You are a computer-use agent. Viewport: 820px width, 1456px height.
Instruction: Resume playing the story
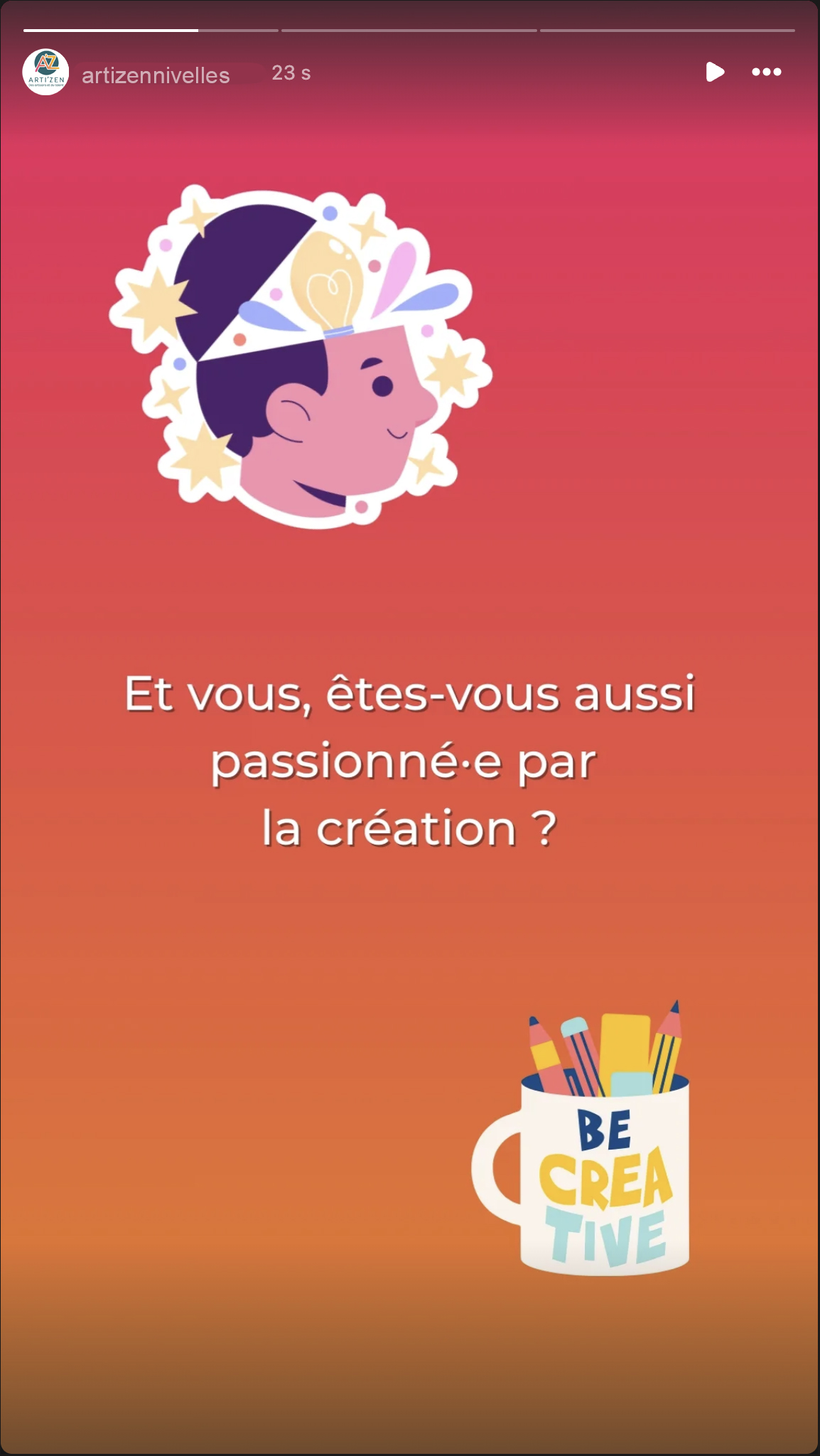(715, 72)
